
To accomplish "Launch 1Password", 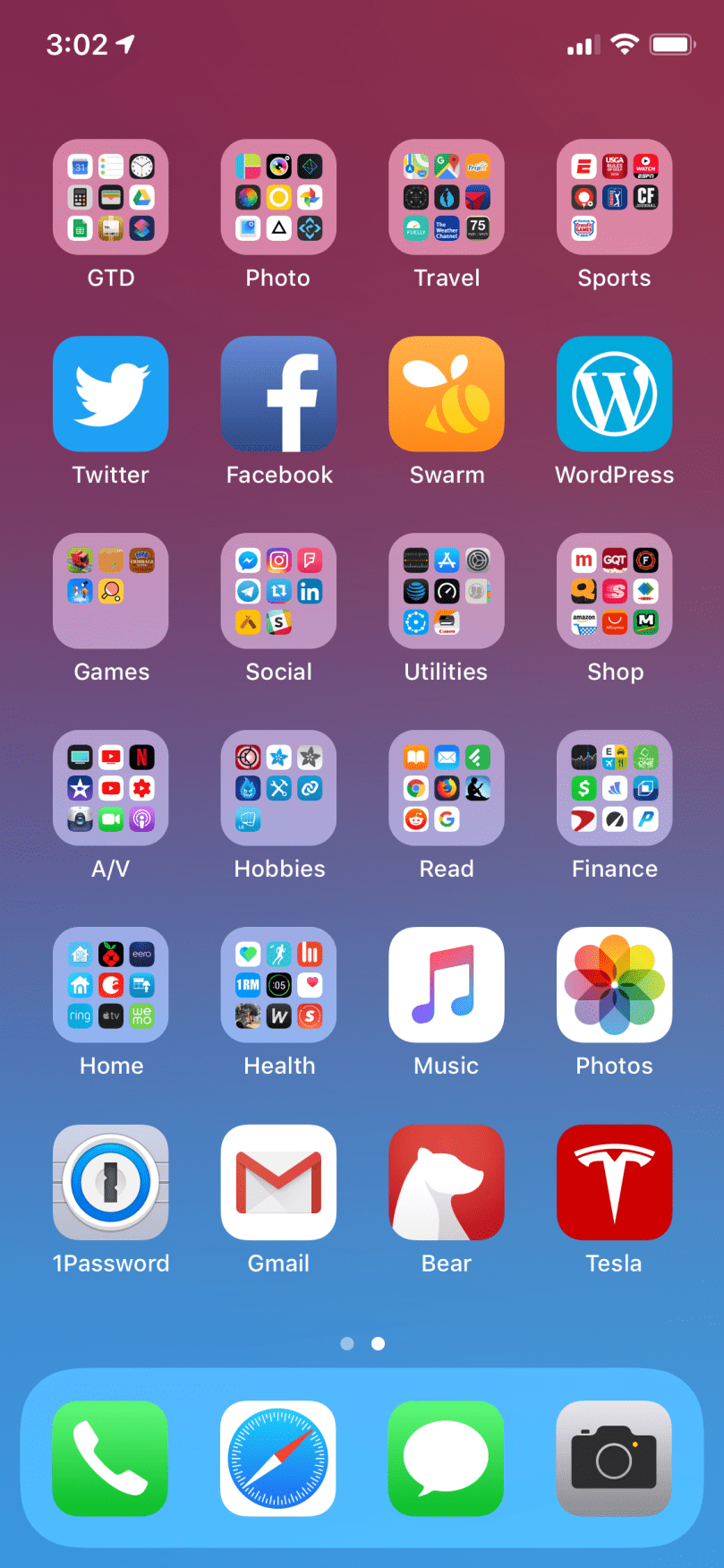I will point(110,1182).
